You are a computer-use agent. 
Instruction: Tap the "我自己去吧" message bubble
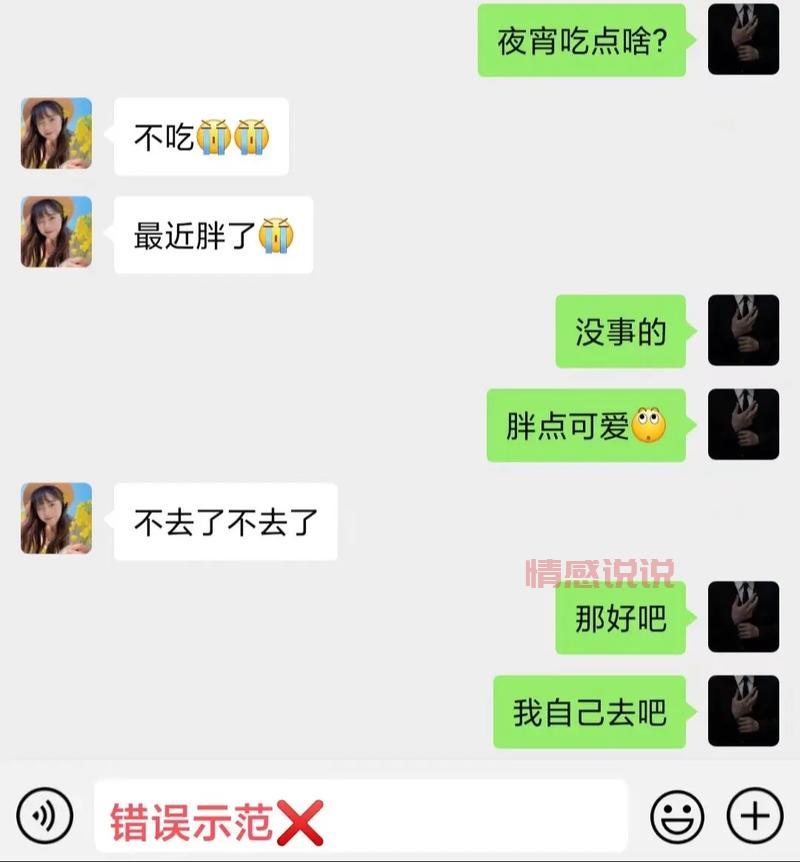click(x=588, y=712)
